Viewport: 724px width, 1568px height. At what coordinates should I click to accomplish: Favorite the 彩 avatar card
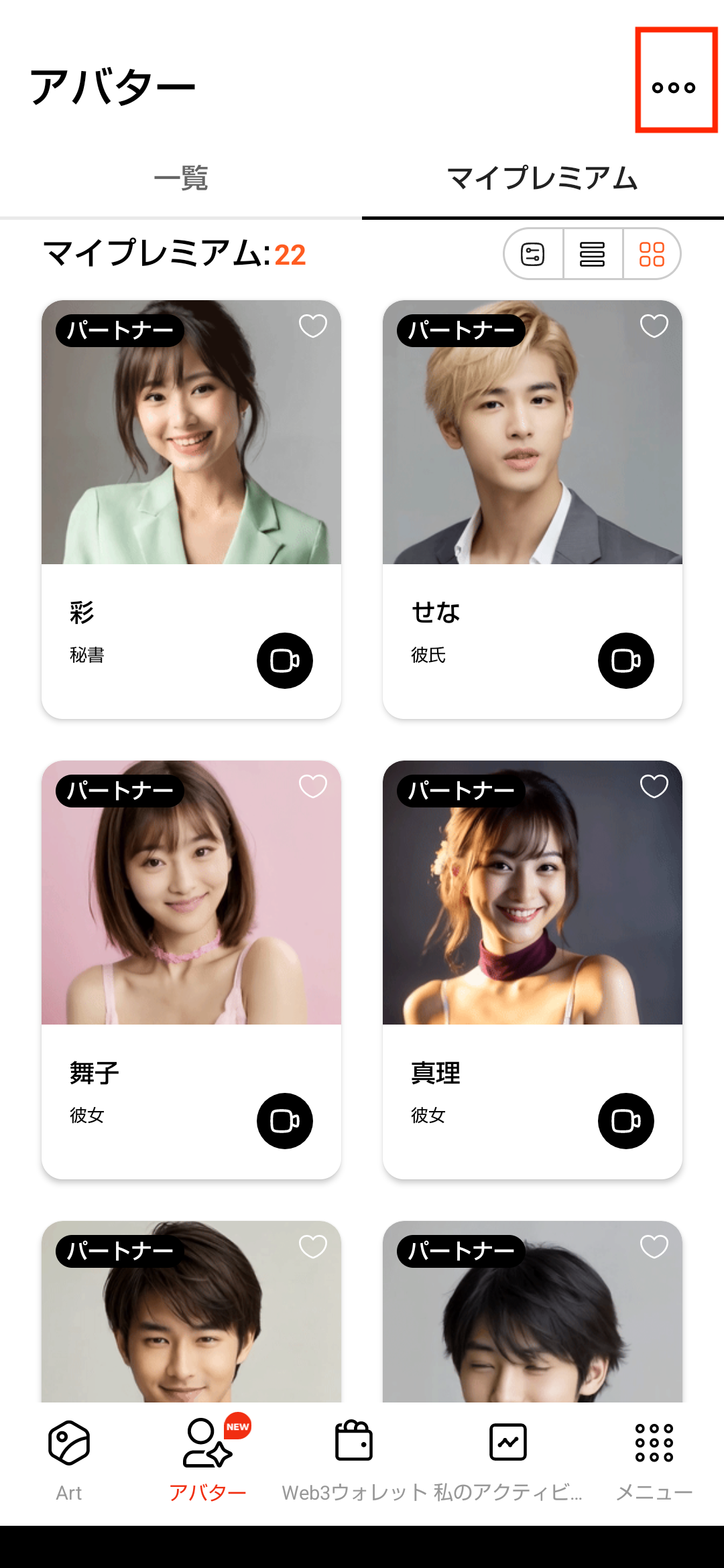coord(312,326)
